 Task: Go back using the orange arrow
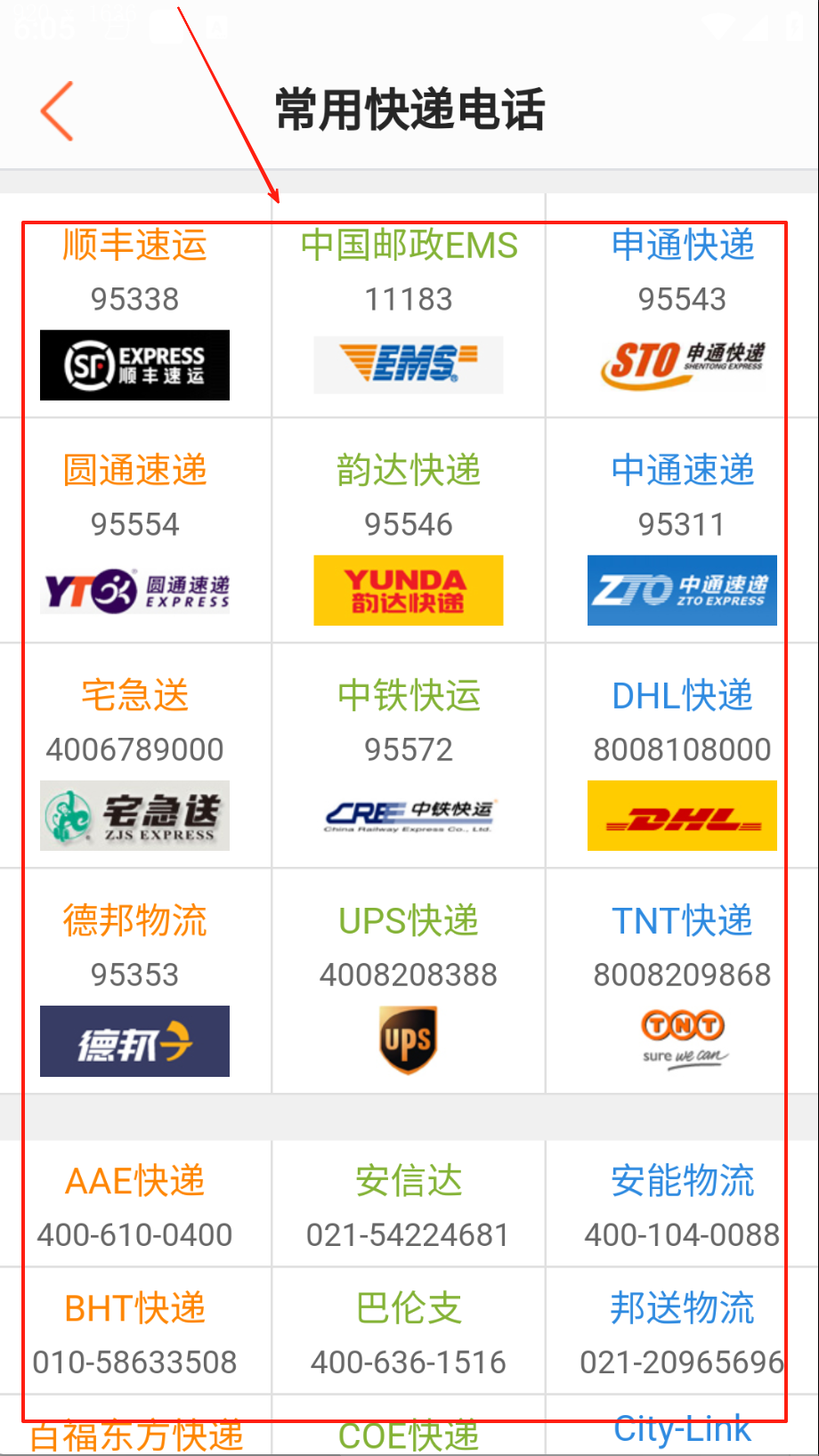pyautogui.click(x=57, y=111)
